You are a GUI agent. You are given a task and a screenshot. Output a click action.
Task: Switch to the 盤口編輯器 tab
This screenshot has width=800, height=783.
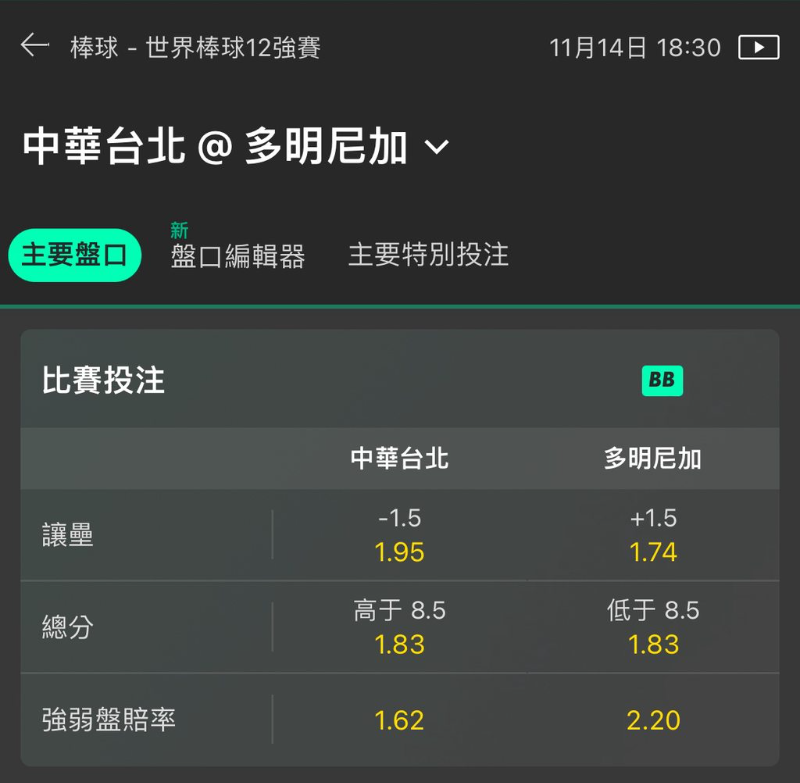pyautogui.click(x=237, y=256)
